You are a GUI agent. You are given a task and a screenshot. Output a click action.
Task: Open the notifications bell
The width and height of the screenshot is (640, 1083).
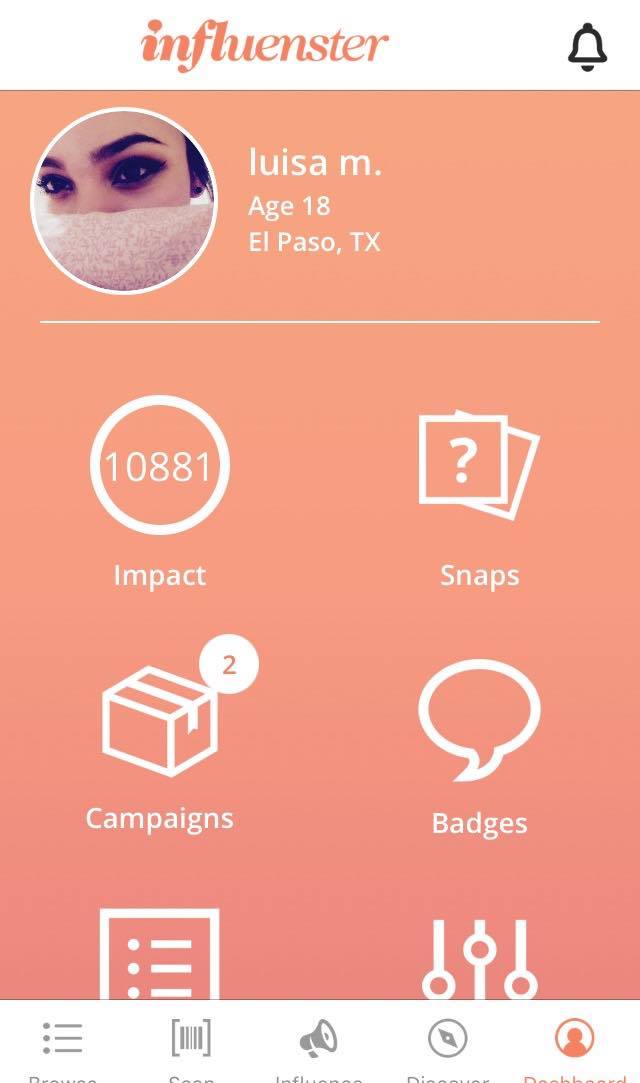tap(588, 46)
